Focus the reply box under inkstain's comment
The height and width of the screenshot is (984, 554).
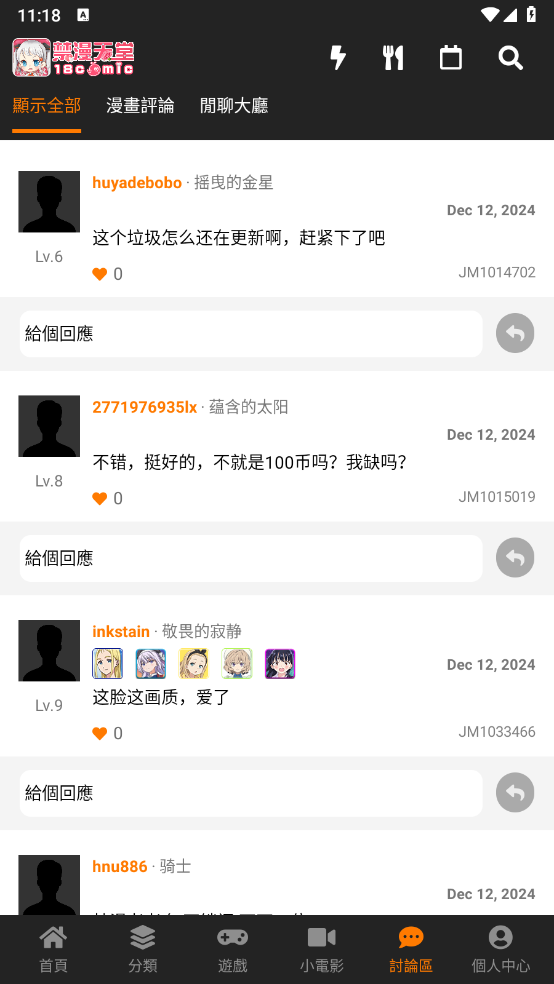point(251,793)
